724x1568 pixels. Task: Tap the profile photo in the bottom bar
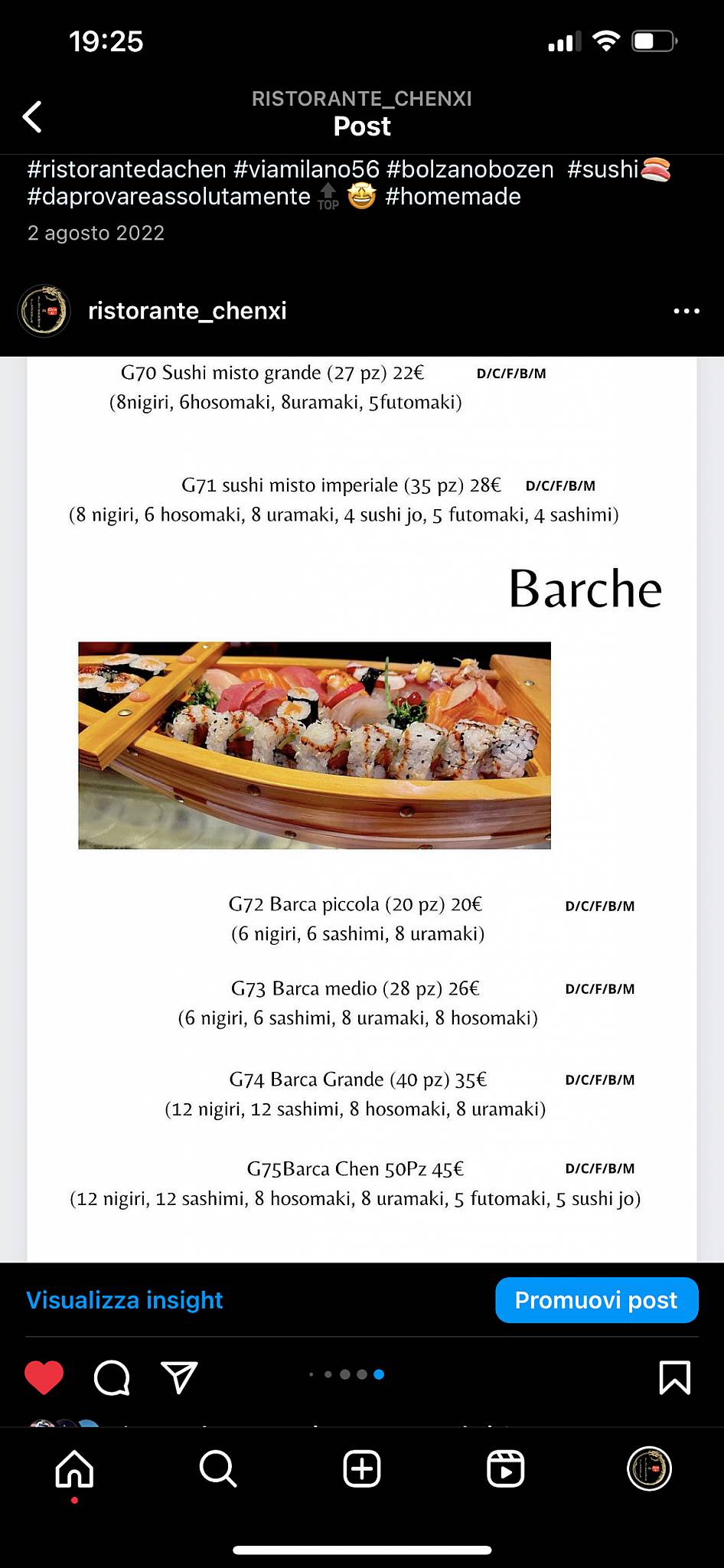point(649,1469)
